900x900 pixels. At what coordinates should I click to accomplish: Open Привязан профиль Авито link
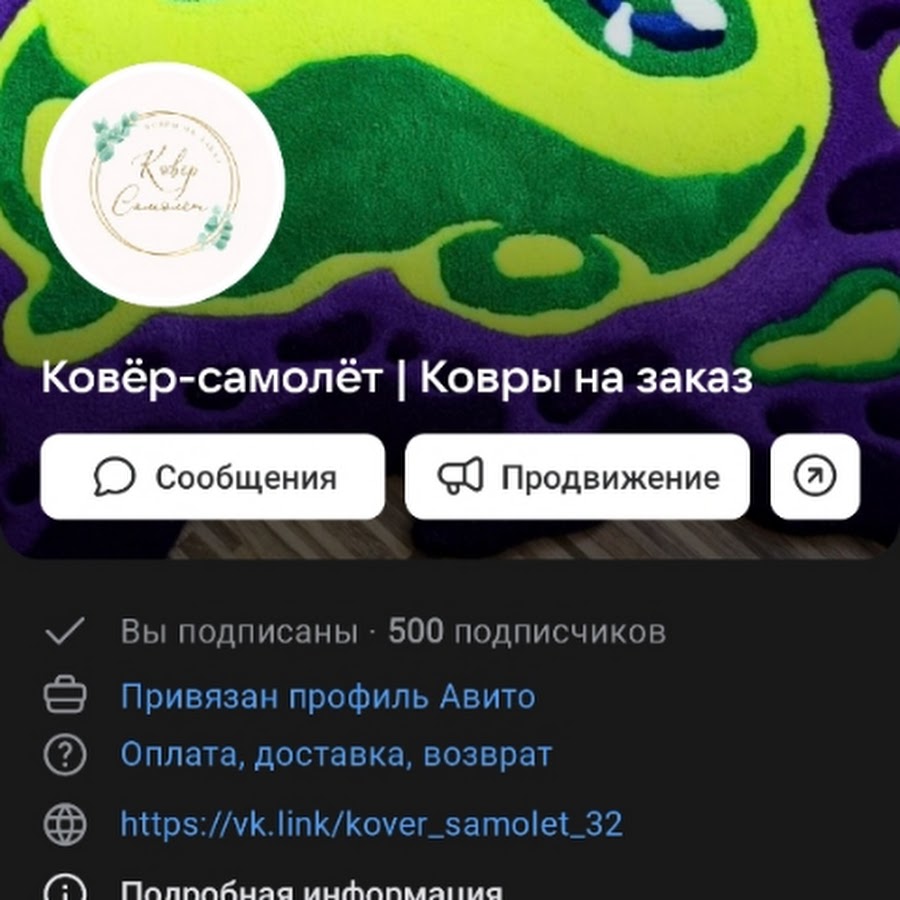point(327,696)
